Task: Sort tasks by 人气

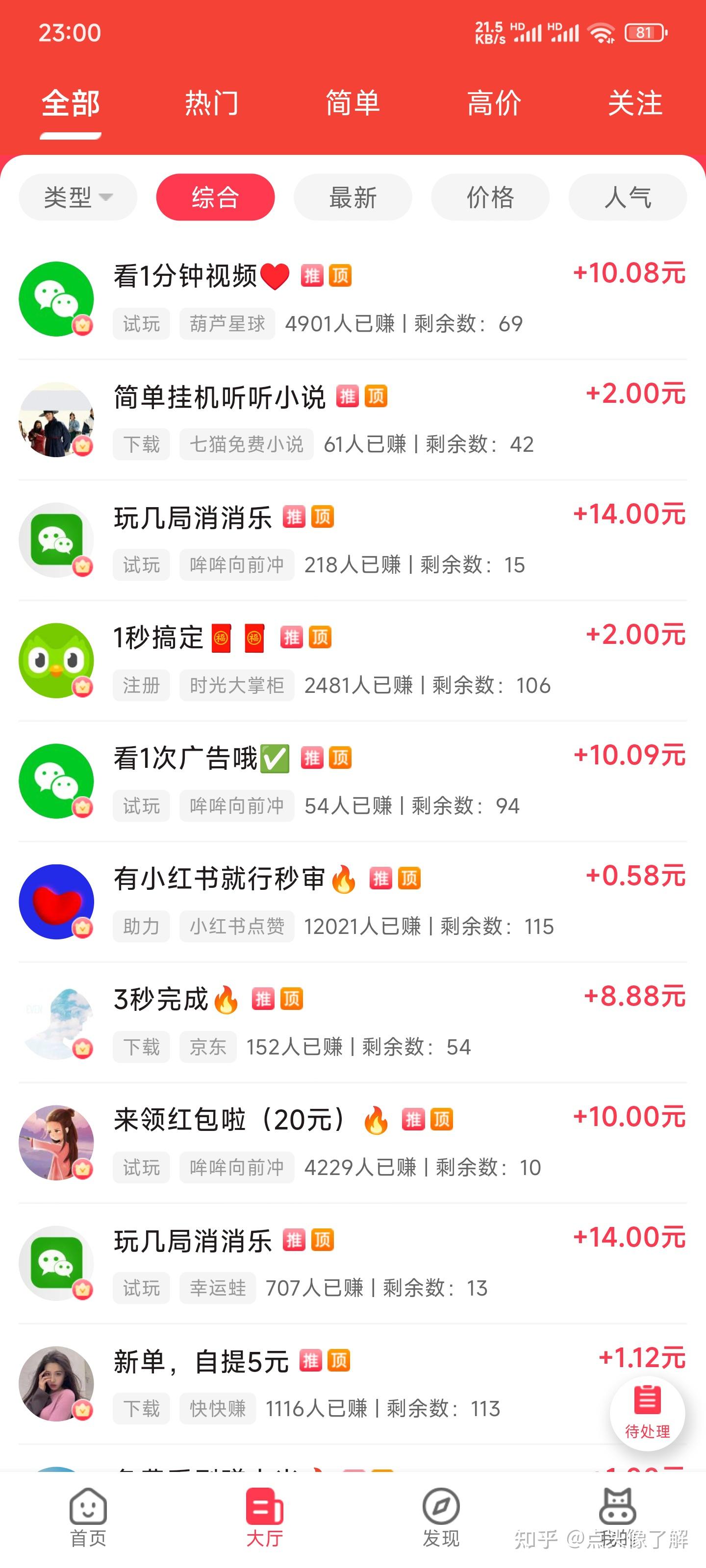Action: (628, 196)
